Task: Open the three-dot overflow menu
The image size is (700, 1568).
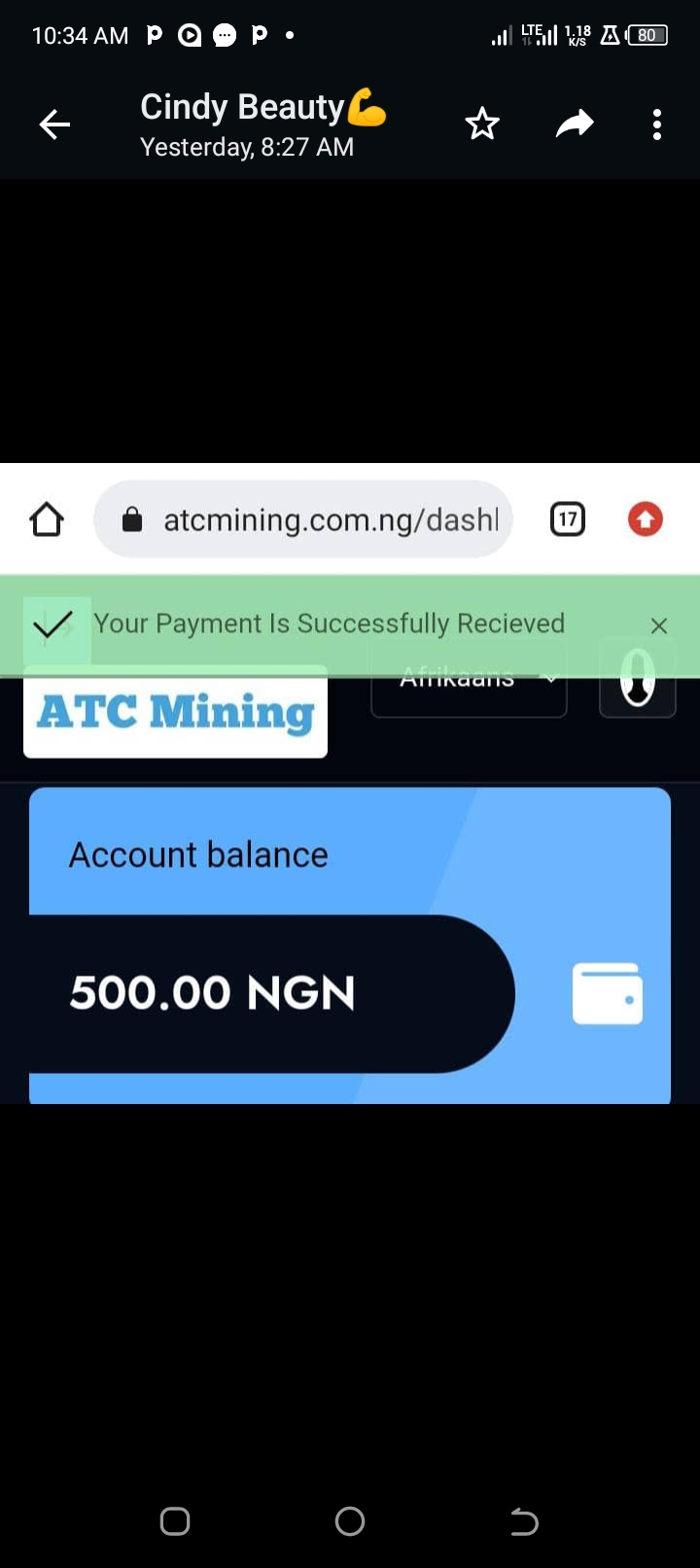Action: coord(657,125)
